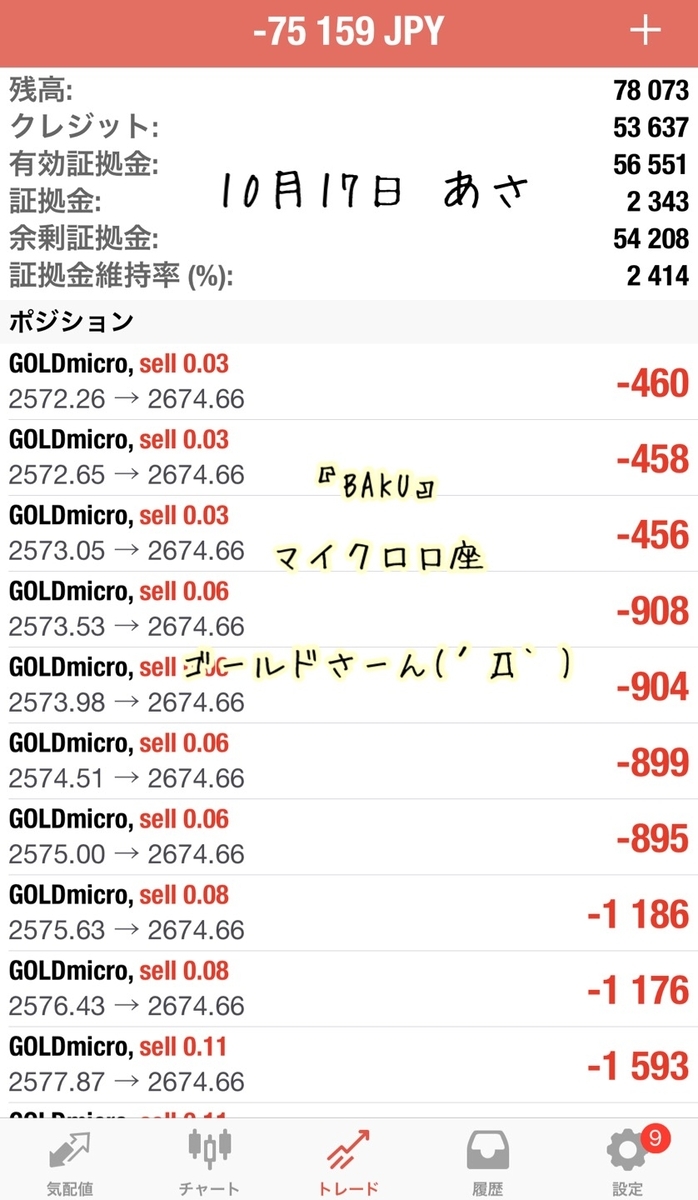The height and width of the screenshot is (1200, 698).
Task: Open sell 0.06 position at 2573.53
Action: [x=348, y=610]
